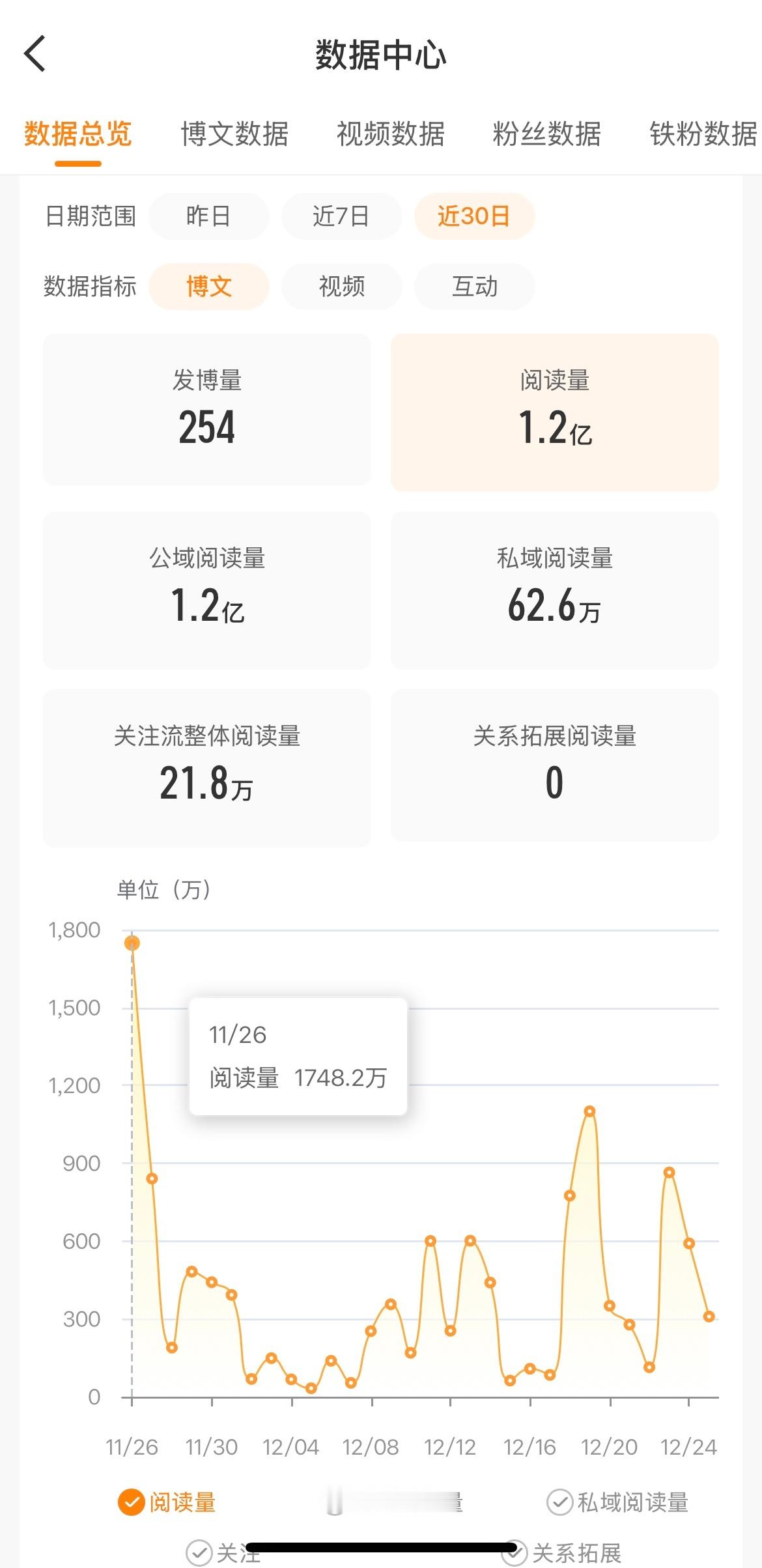Toggle the 互动 data indicator
Image resolution: width=762 pixels, height=1568 pixels.
(x=473, y=287)
